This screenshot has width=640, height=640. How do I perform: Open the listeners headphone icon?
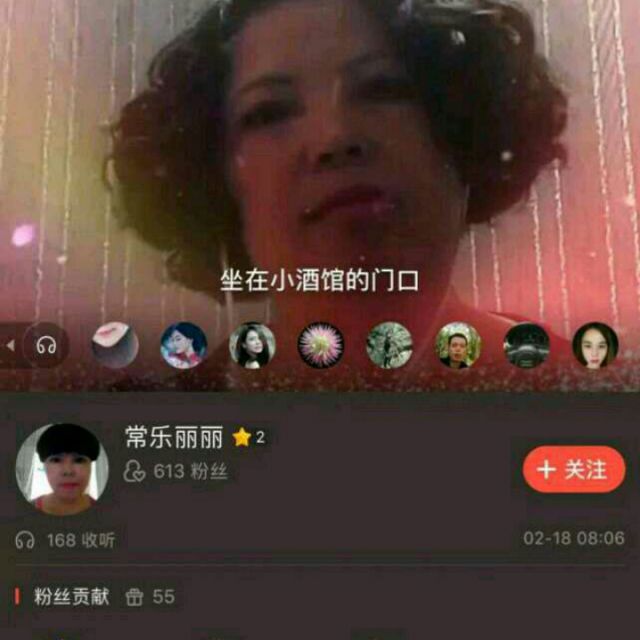point(47,345)
